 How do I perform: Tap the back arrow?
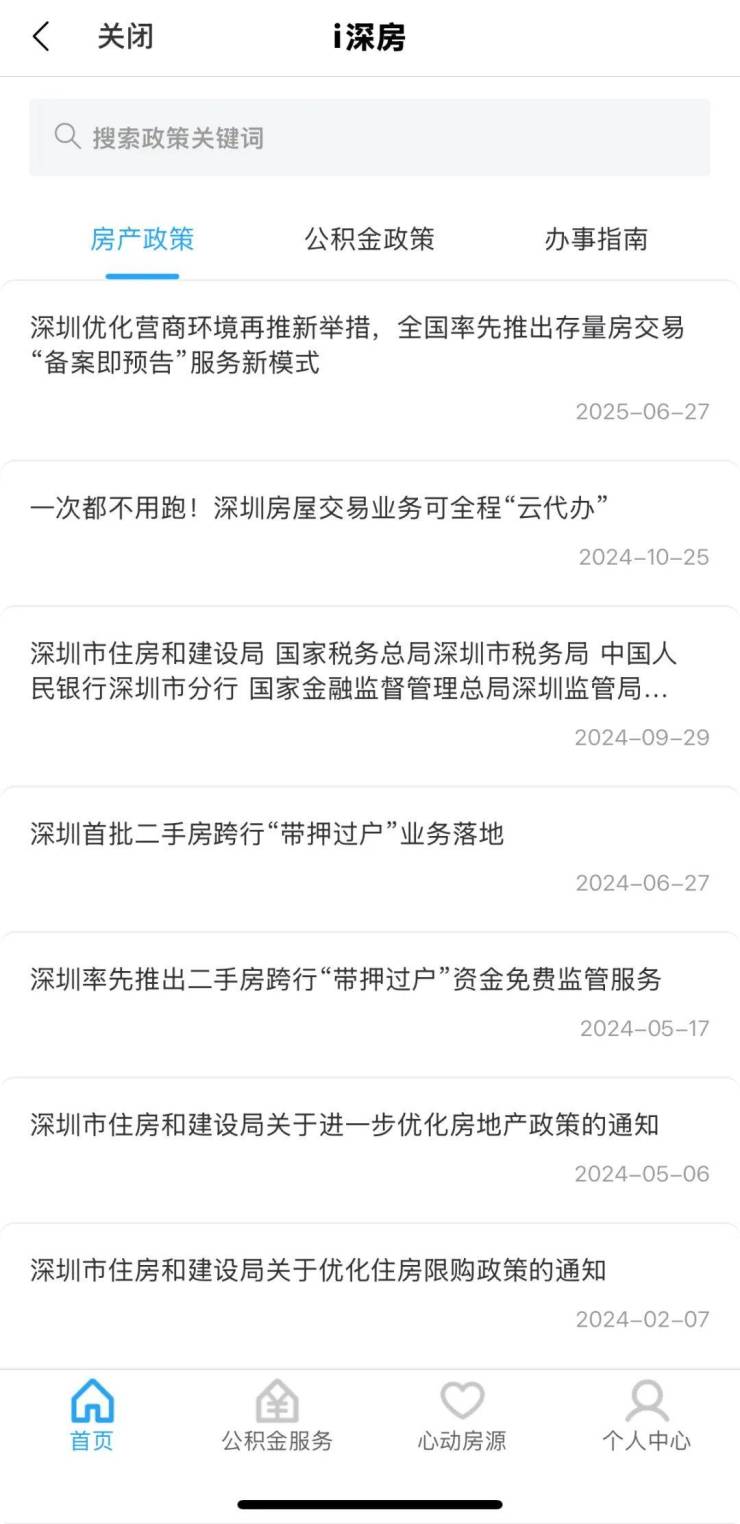pyautogui.click(x=40, y=37)
